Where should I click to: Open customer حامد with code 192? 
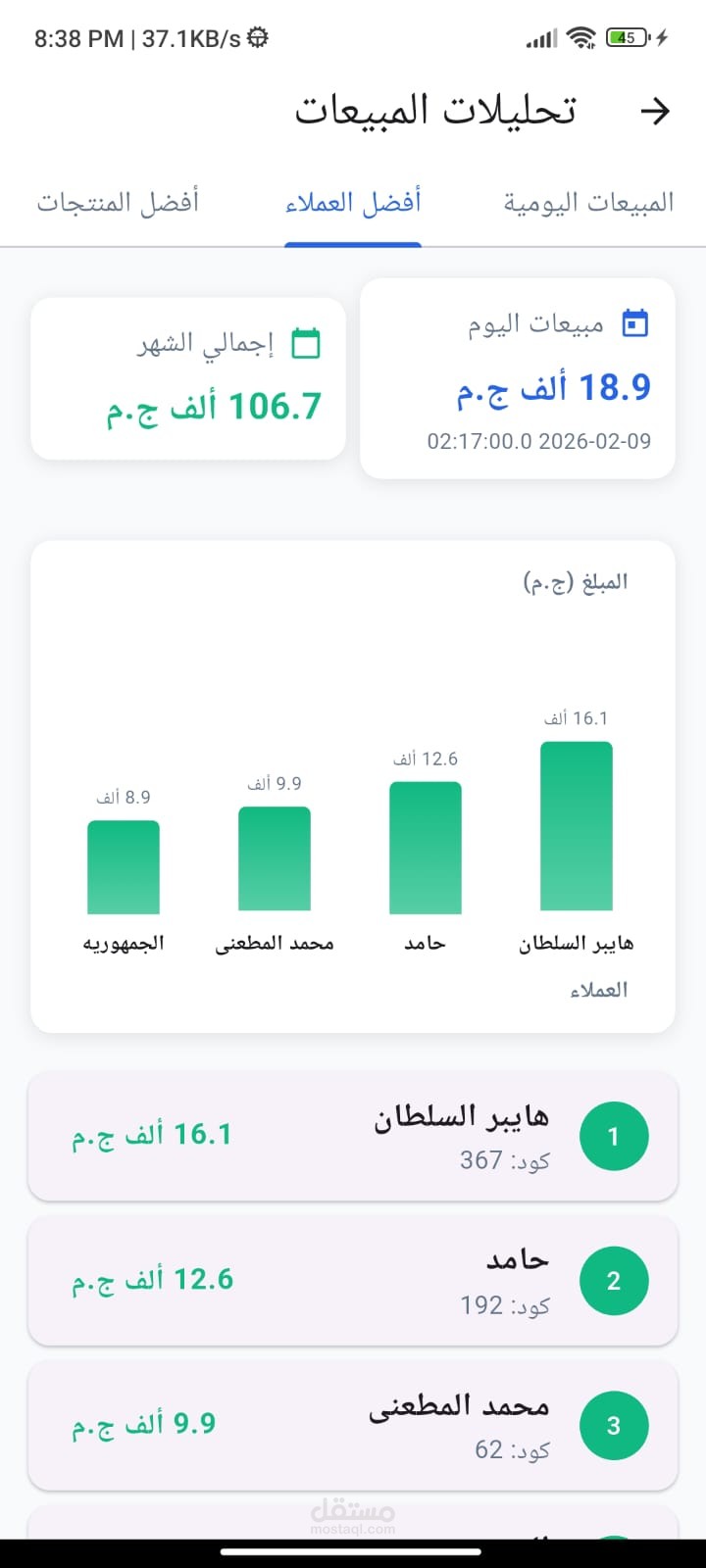click(353, 1280)
